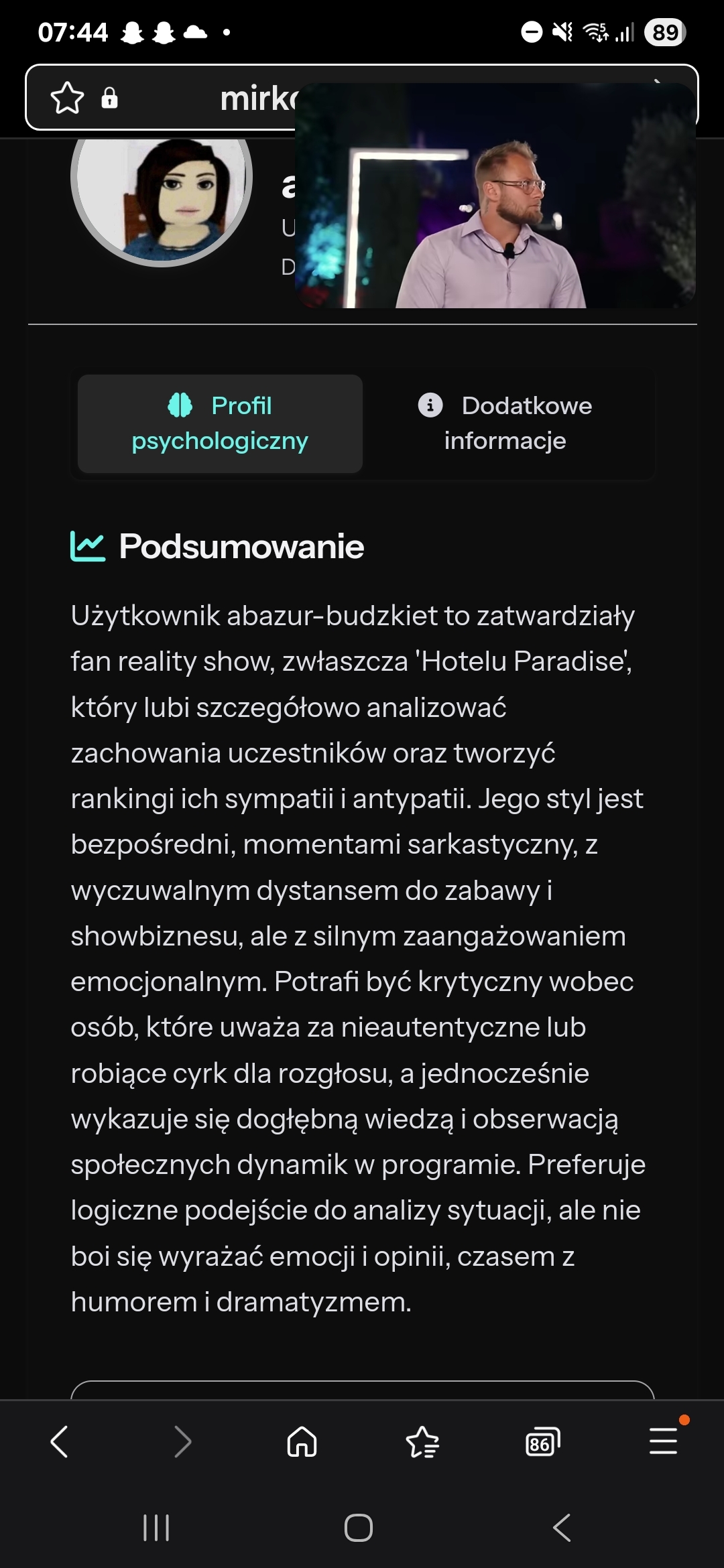
Task: Open the user's avatar picture
Action: click(162, 194)
